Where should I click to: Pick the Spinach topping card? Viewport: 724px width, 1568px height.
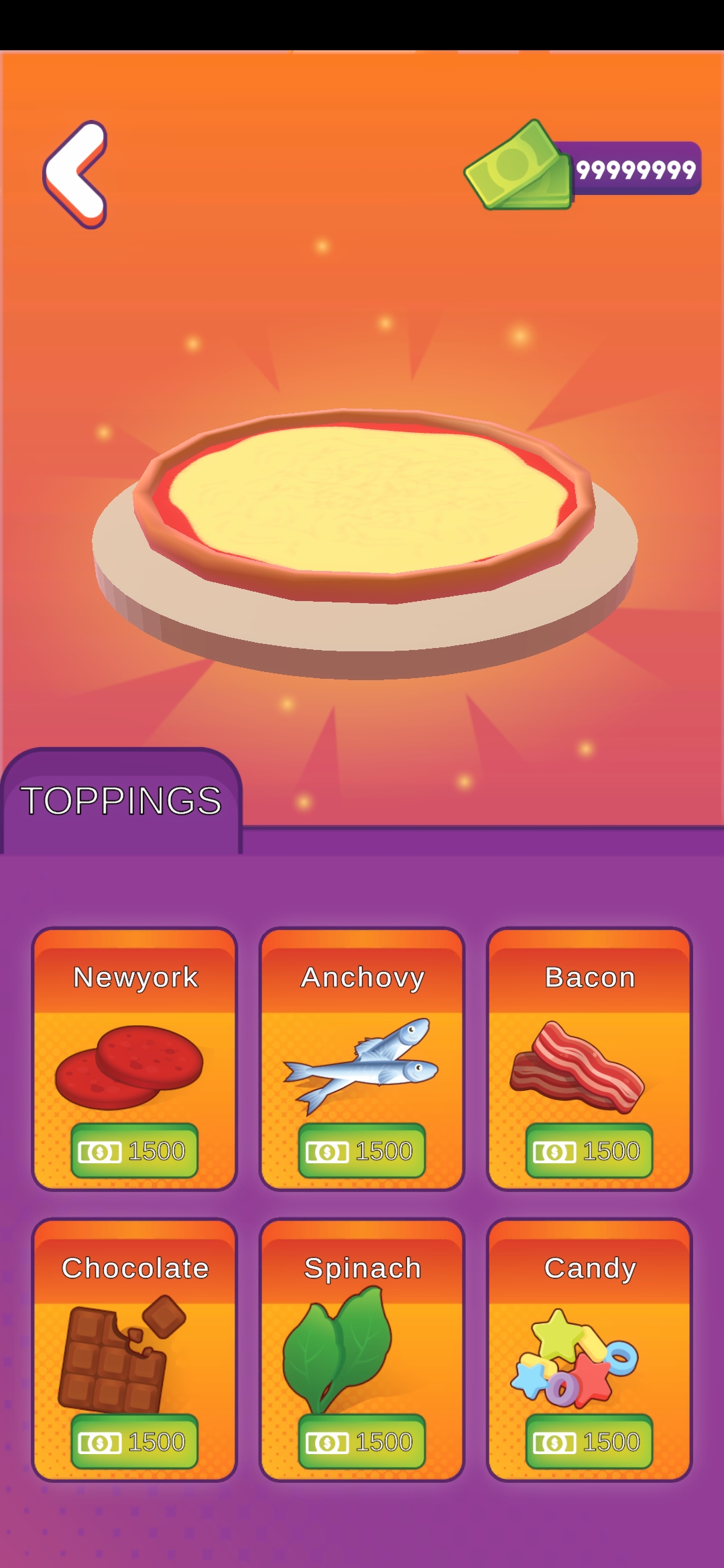coord(362,1350)
